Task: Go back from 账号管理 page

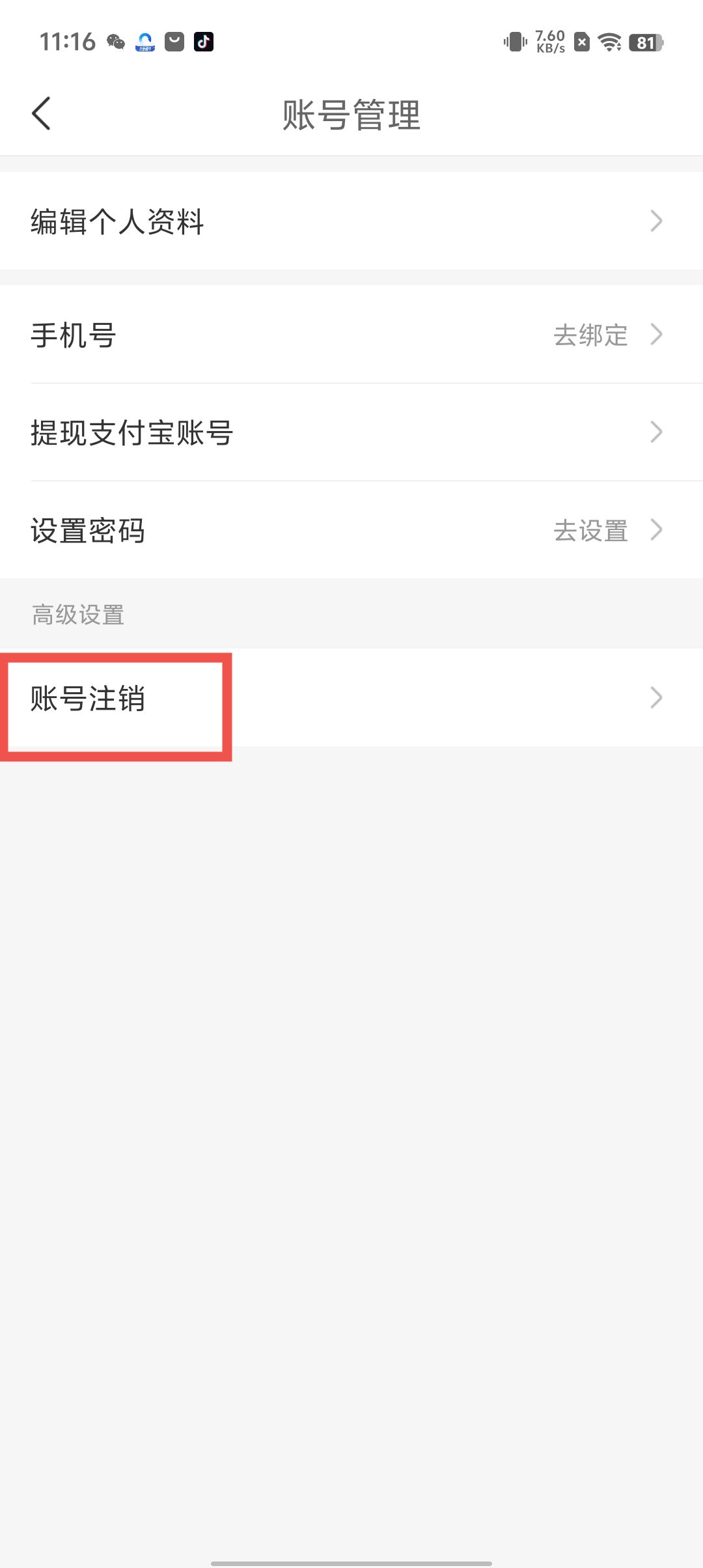Action: tap(41, 114)
